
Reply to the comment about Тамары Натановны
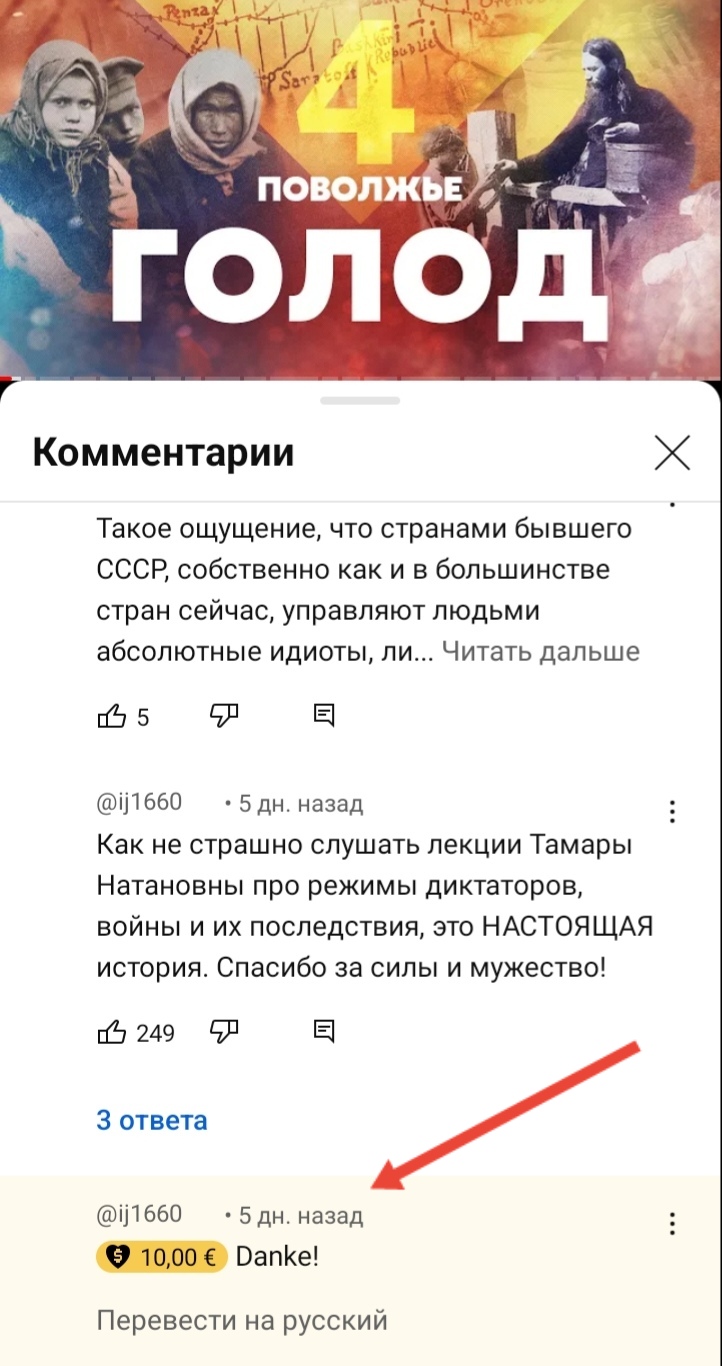pos(324,1032)
